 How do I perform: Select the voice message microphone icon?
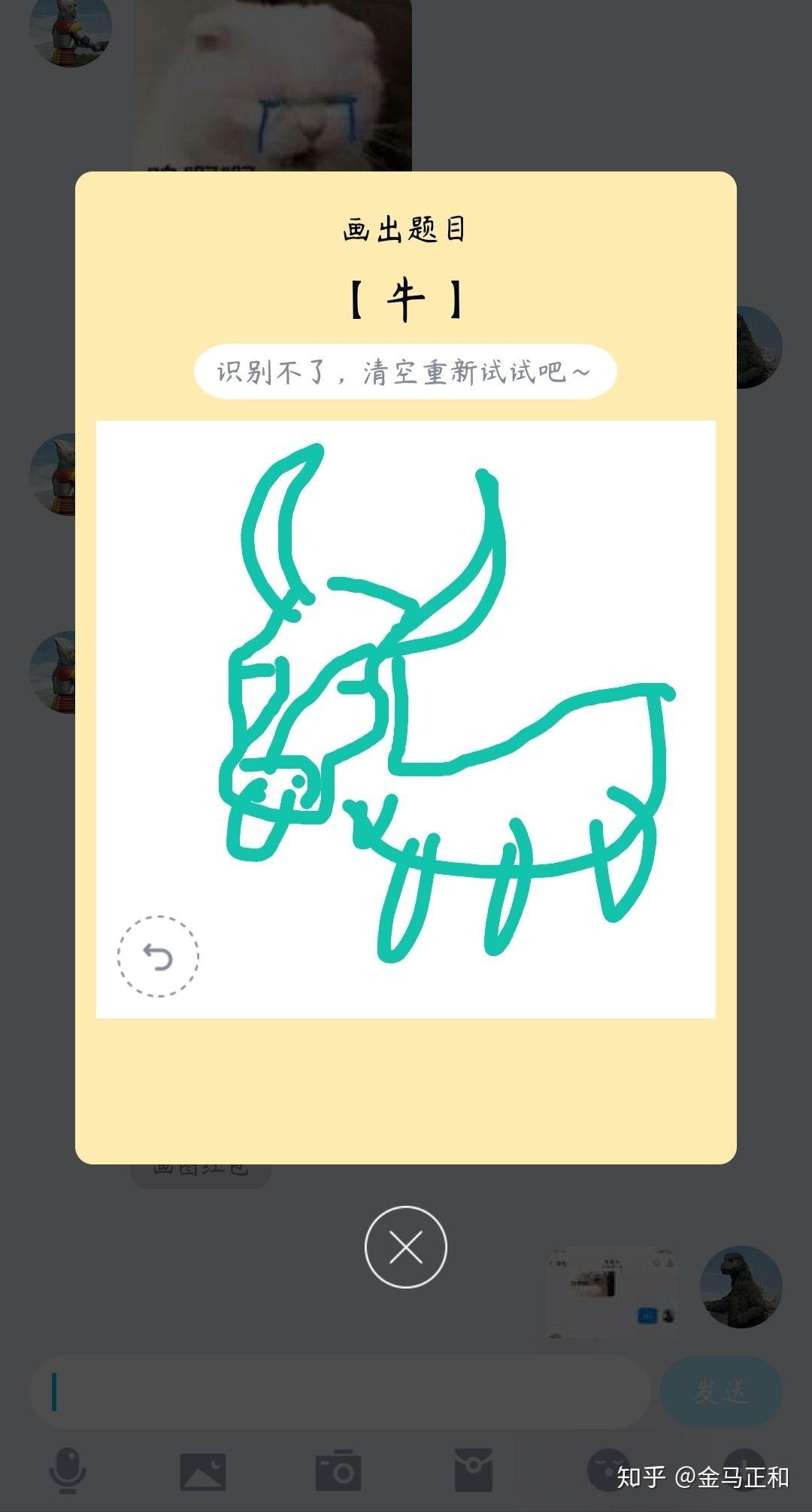click(x=68, y=1467)
